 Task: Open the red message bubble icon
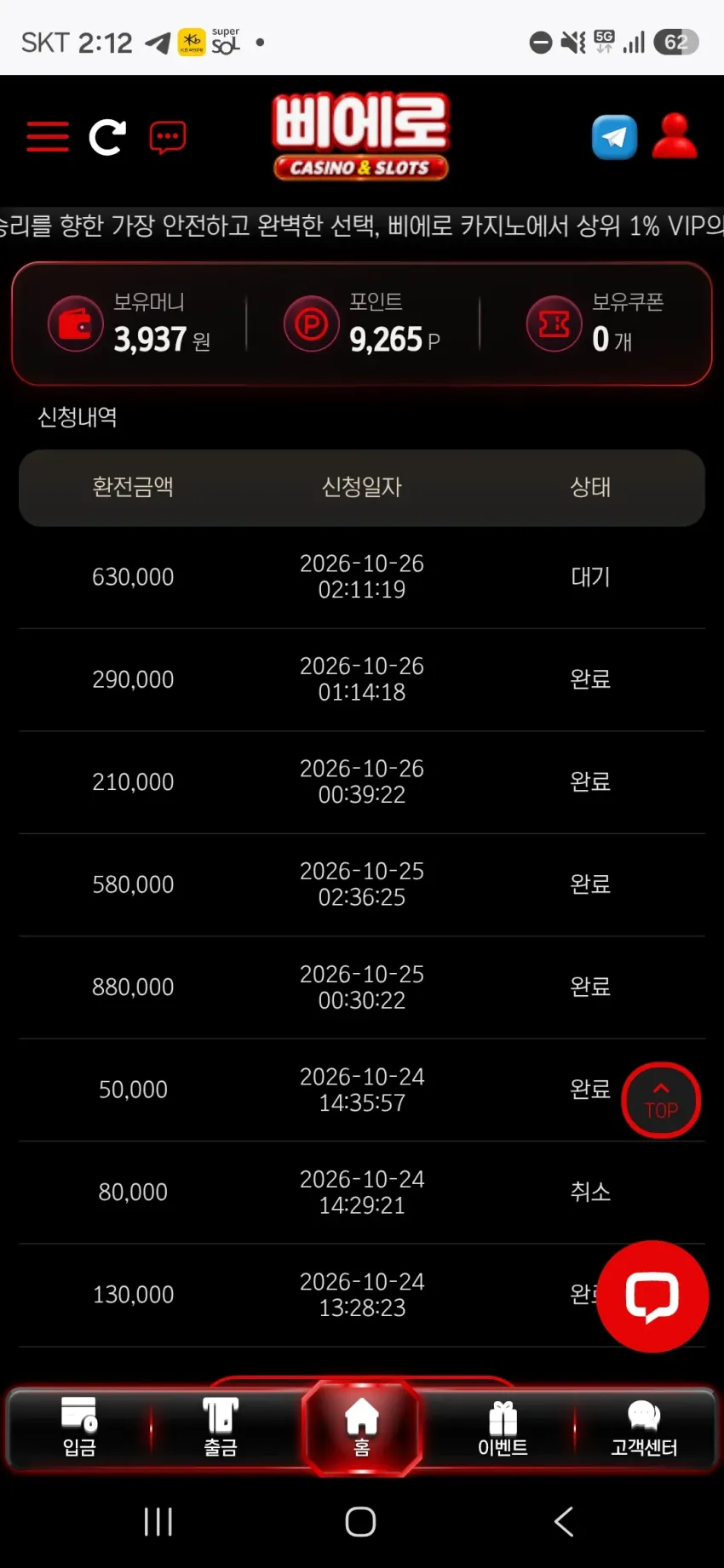pos(168,137)
